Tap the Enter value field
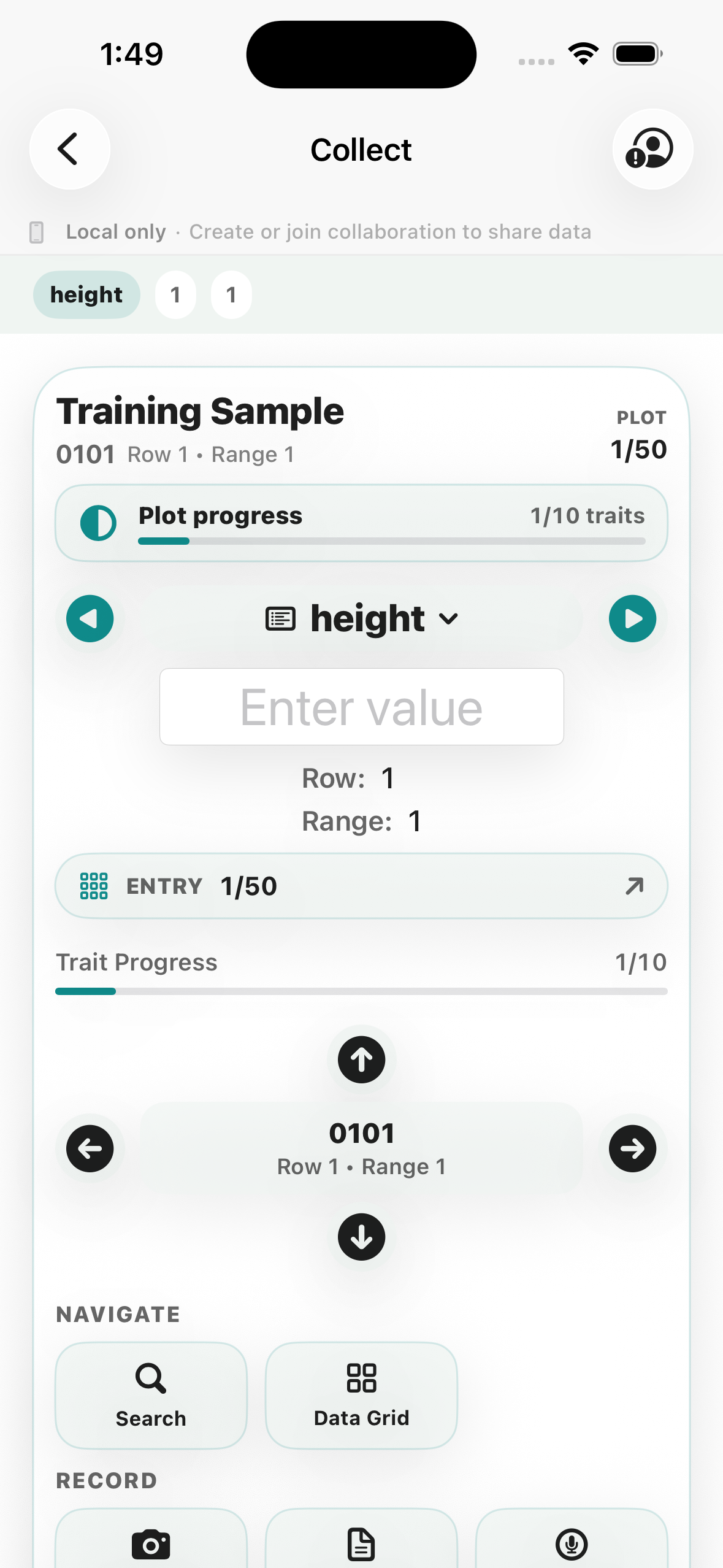723x1568 pixels. tap(362, 707)
